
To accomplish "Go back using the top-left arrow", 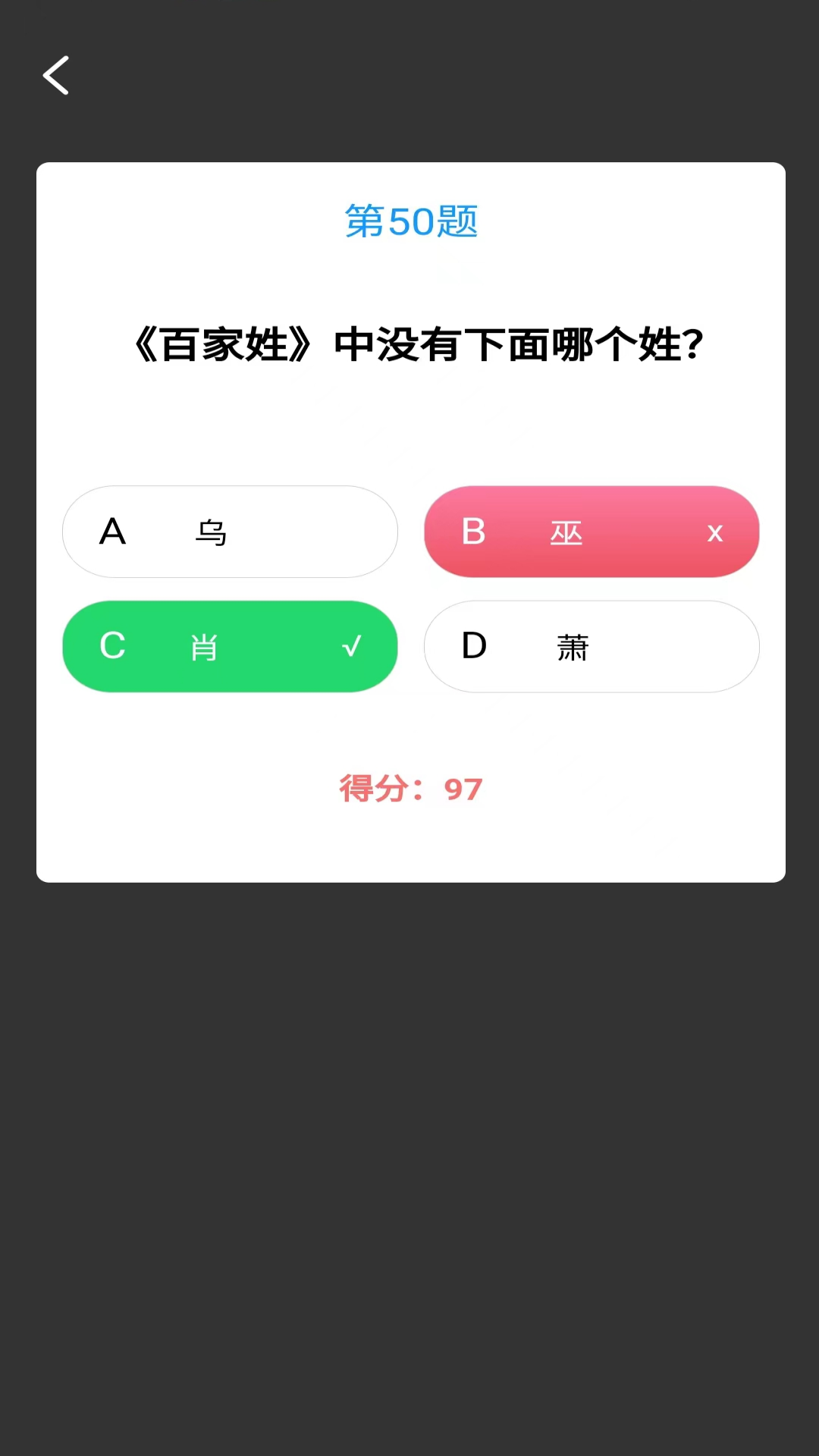I will click(x=56, y=75).
